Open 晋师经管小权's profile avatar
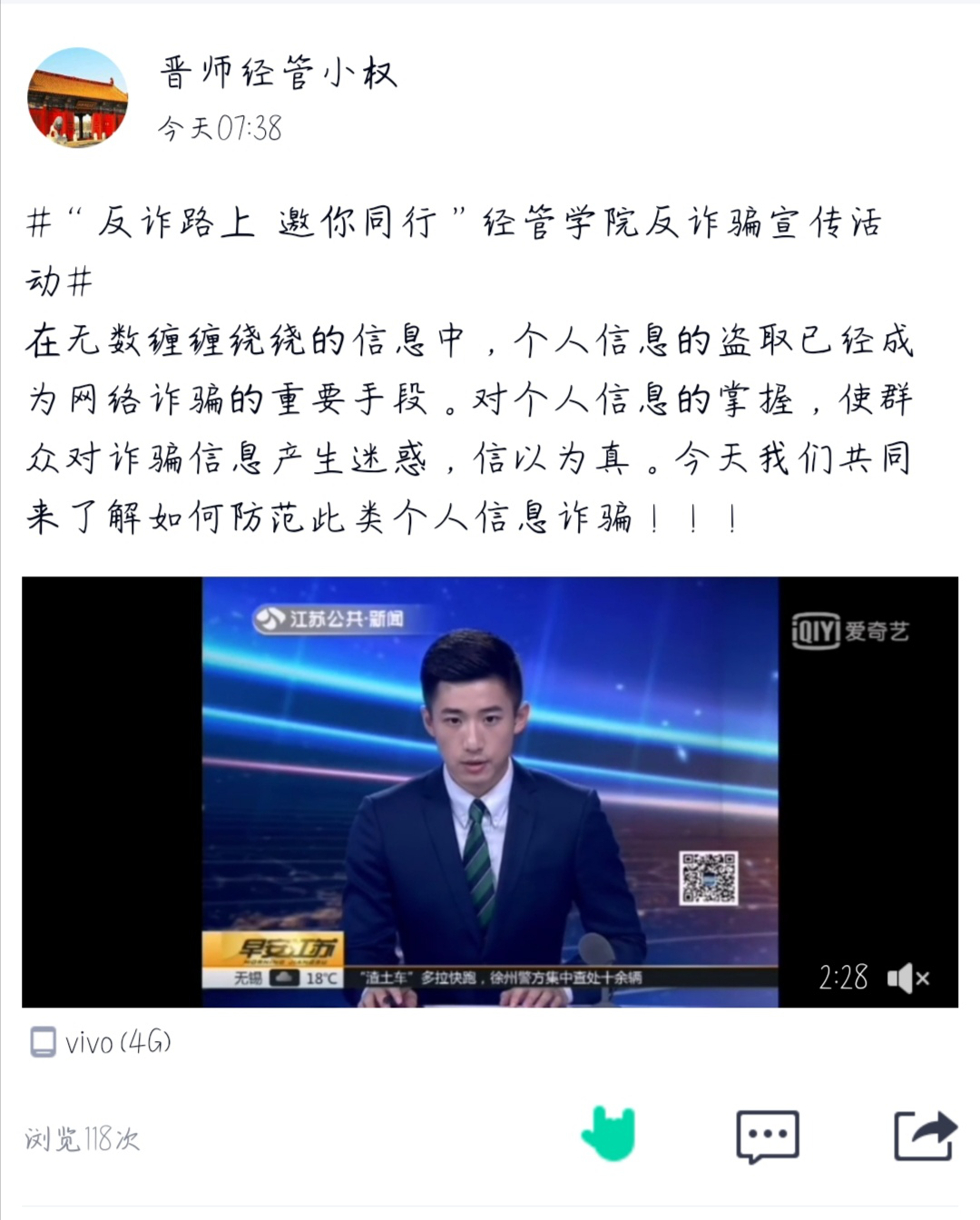This screenshot has width=980, height=1220. point(77,97)
